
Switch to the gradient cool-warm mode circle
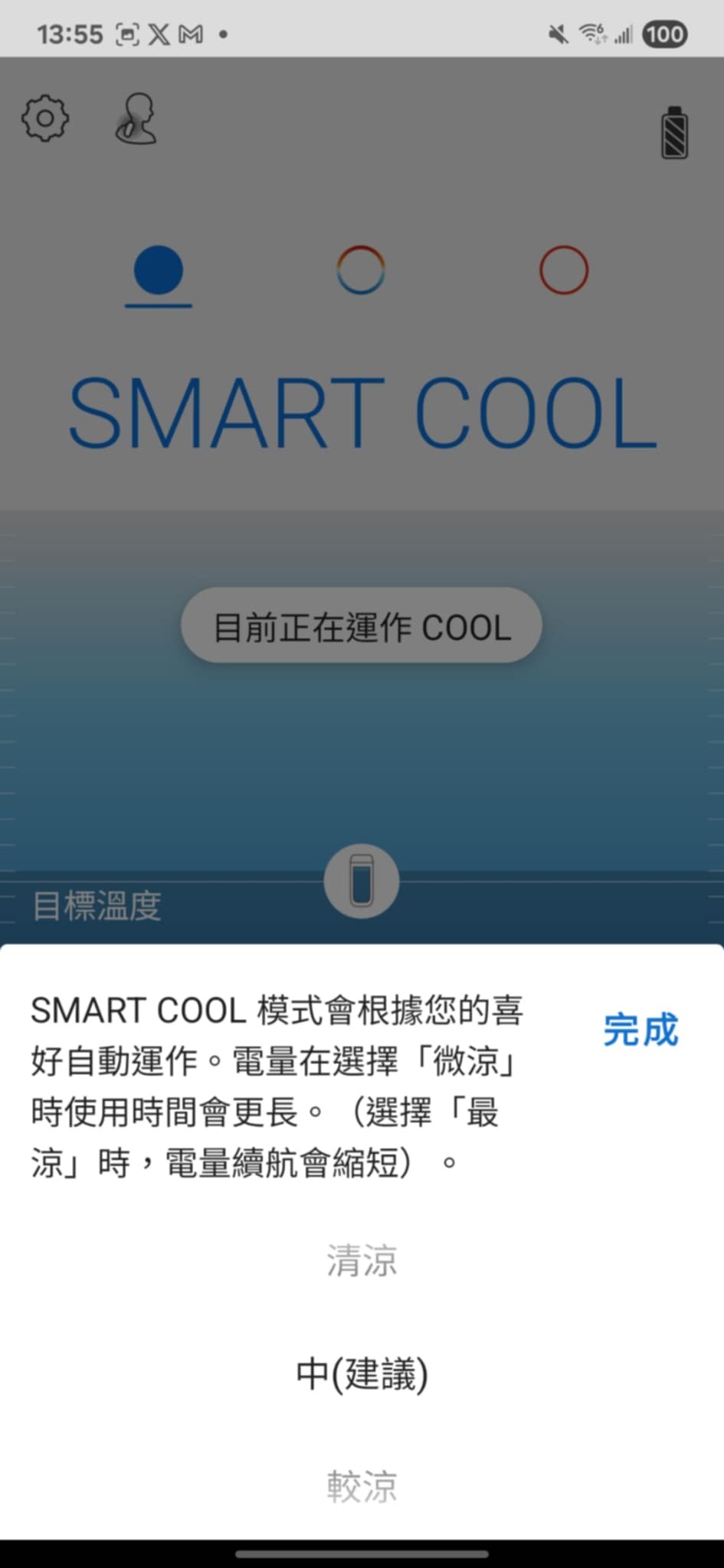tap(361, 269)
